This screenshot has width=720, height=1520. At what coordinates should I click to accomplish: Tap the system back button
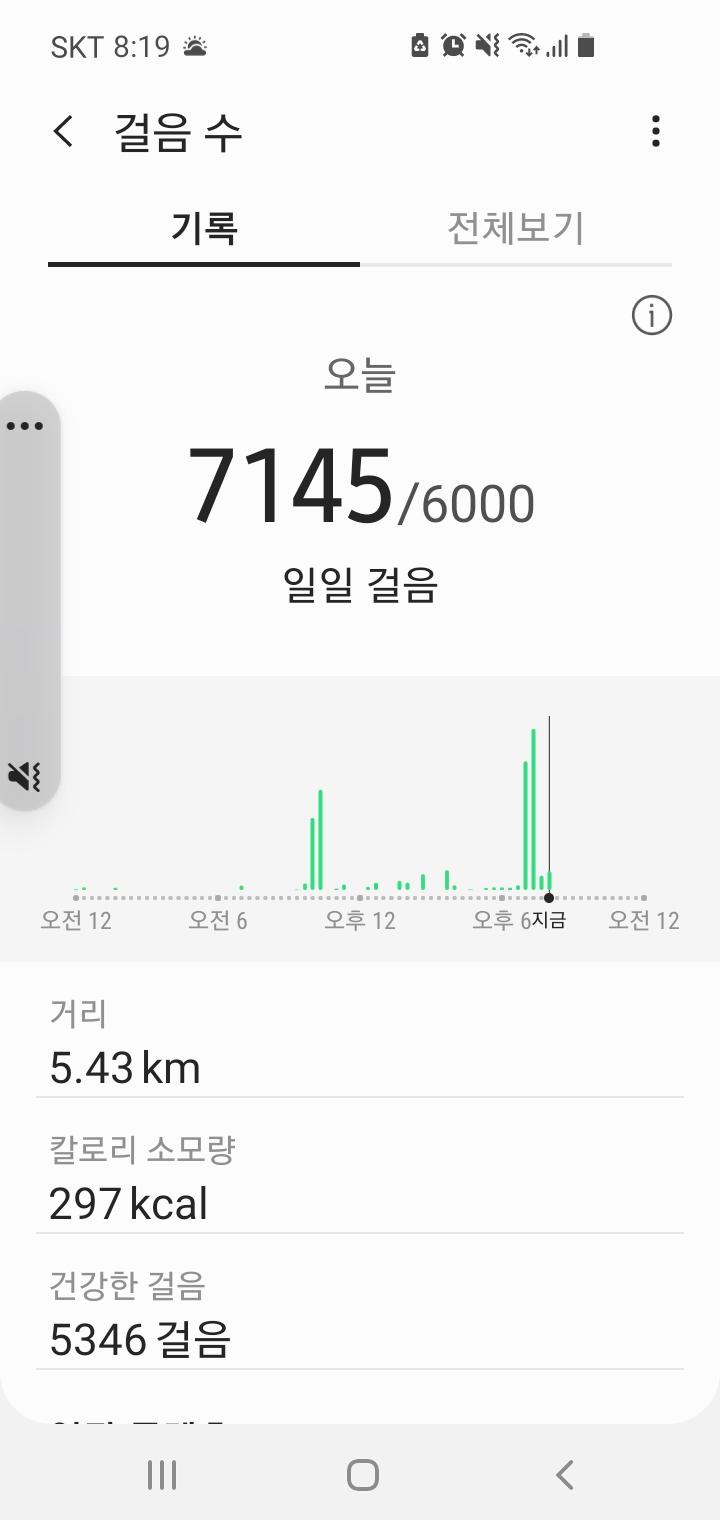point(564,1474)
